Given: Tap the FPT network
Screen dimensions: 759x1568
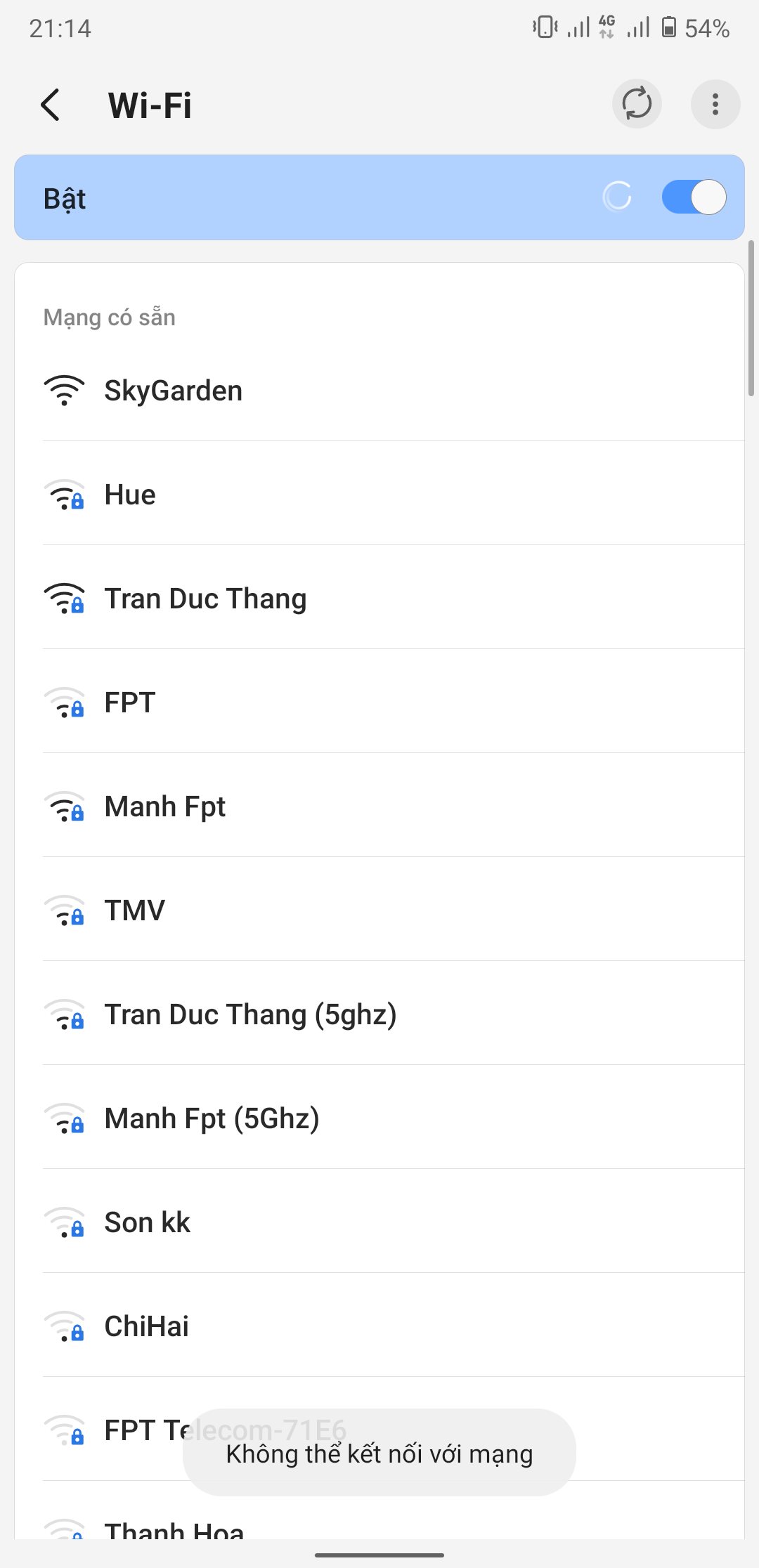Looking at the screenshot, I should tap(130, 703).
